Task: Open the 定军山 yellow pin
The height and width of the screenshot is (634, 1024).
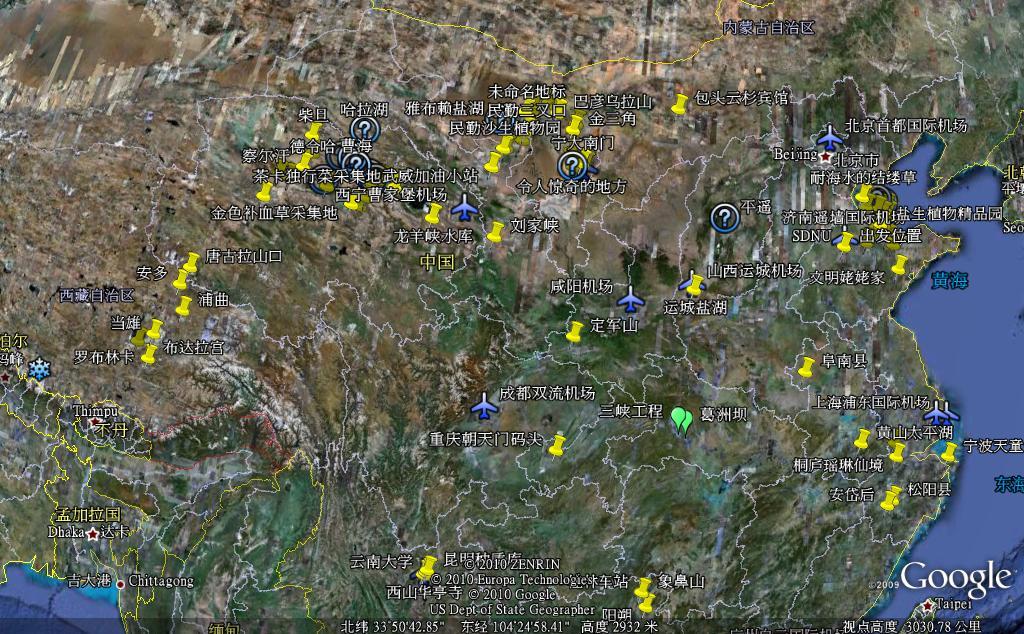Action: point(575,330)
